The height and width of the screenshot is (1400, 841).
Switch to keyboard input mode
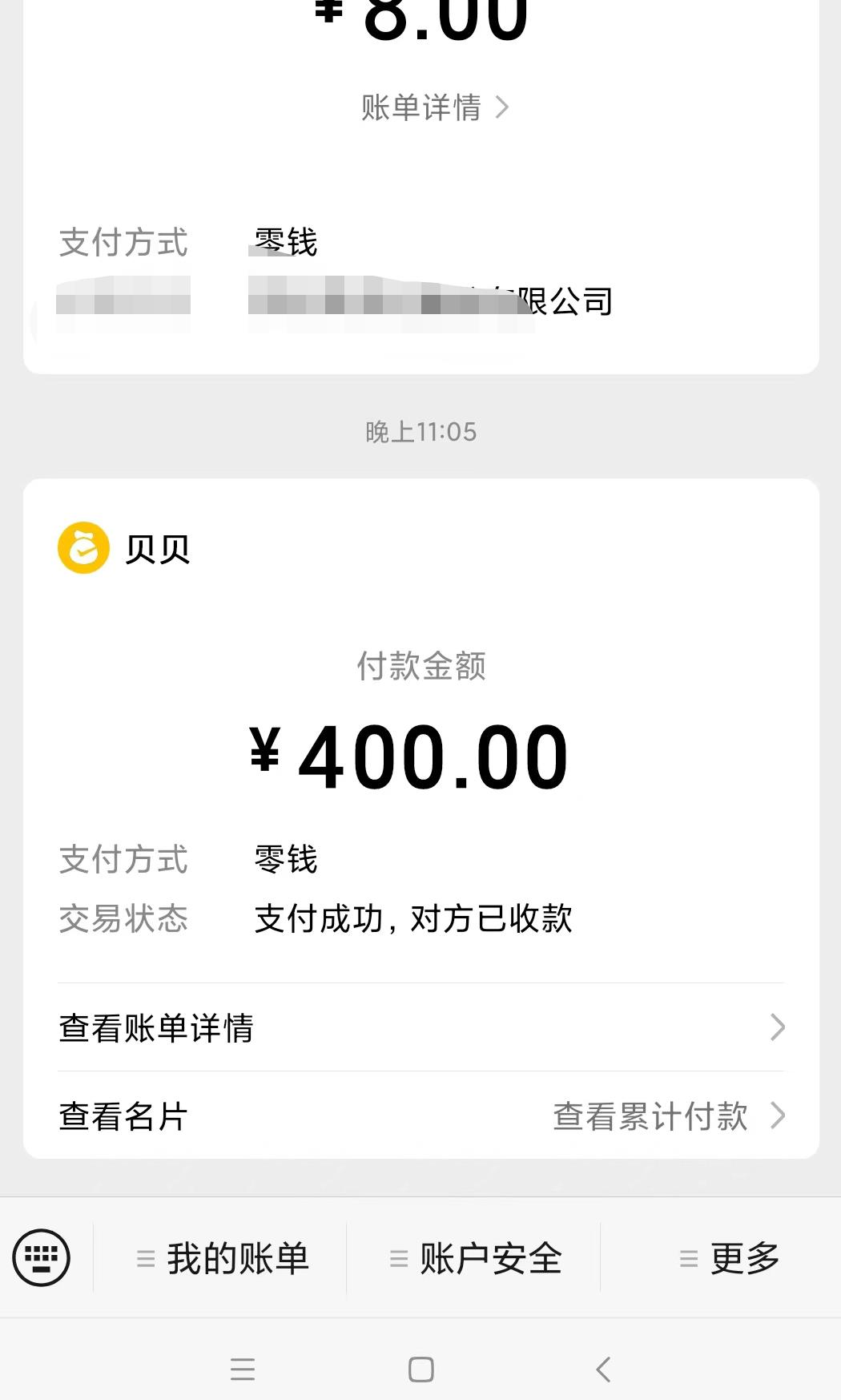tap(42, 1257)
